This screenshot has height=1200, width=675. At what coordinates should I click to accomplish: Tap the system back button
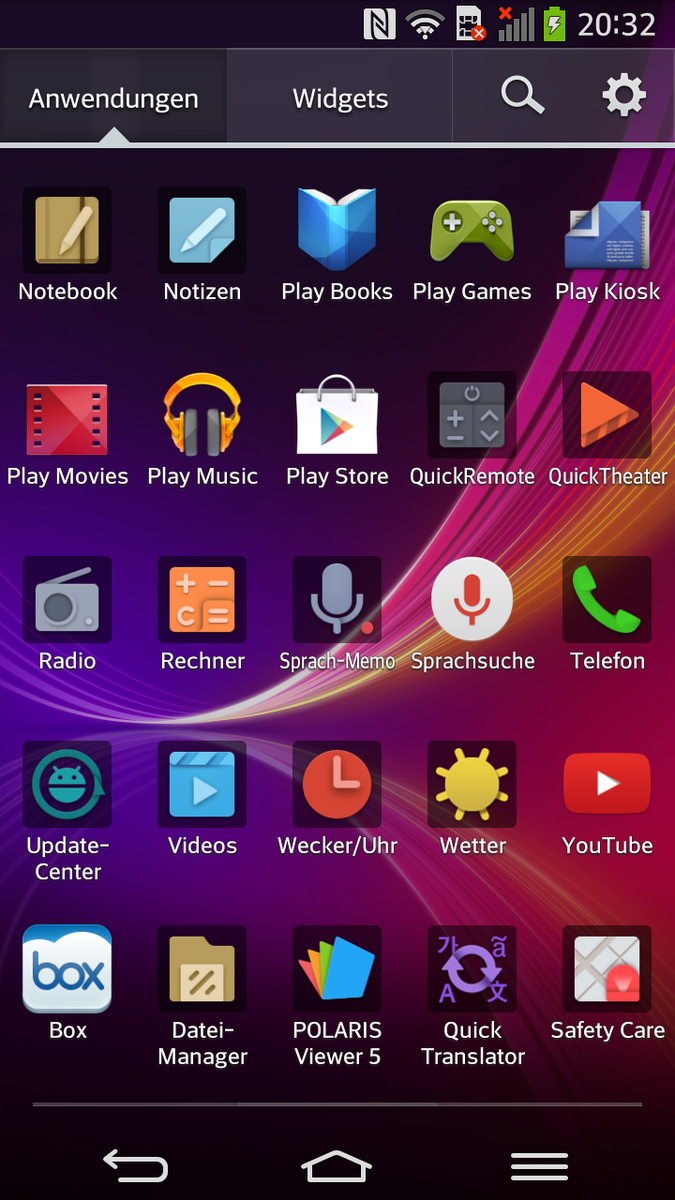(135, 1166)
